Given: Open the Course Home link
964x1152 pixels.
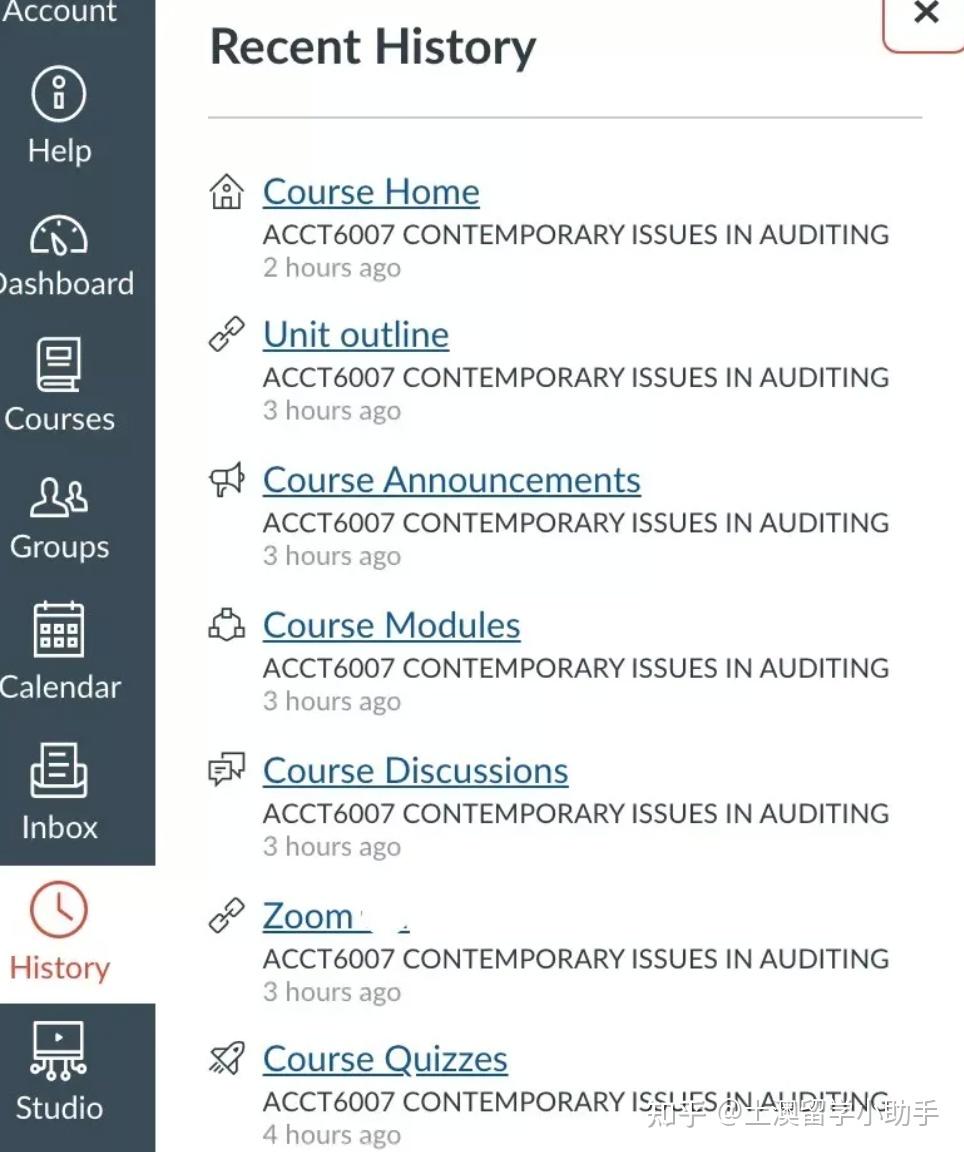Looking at the screenshot, I should click(x=371, y=192).
